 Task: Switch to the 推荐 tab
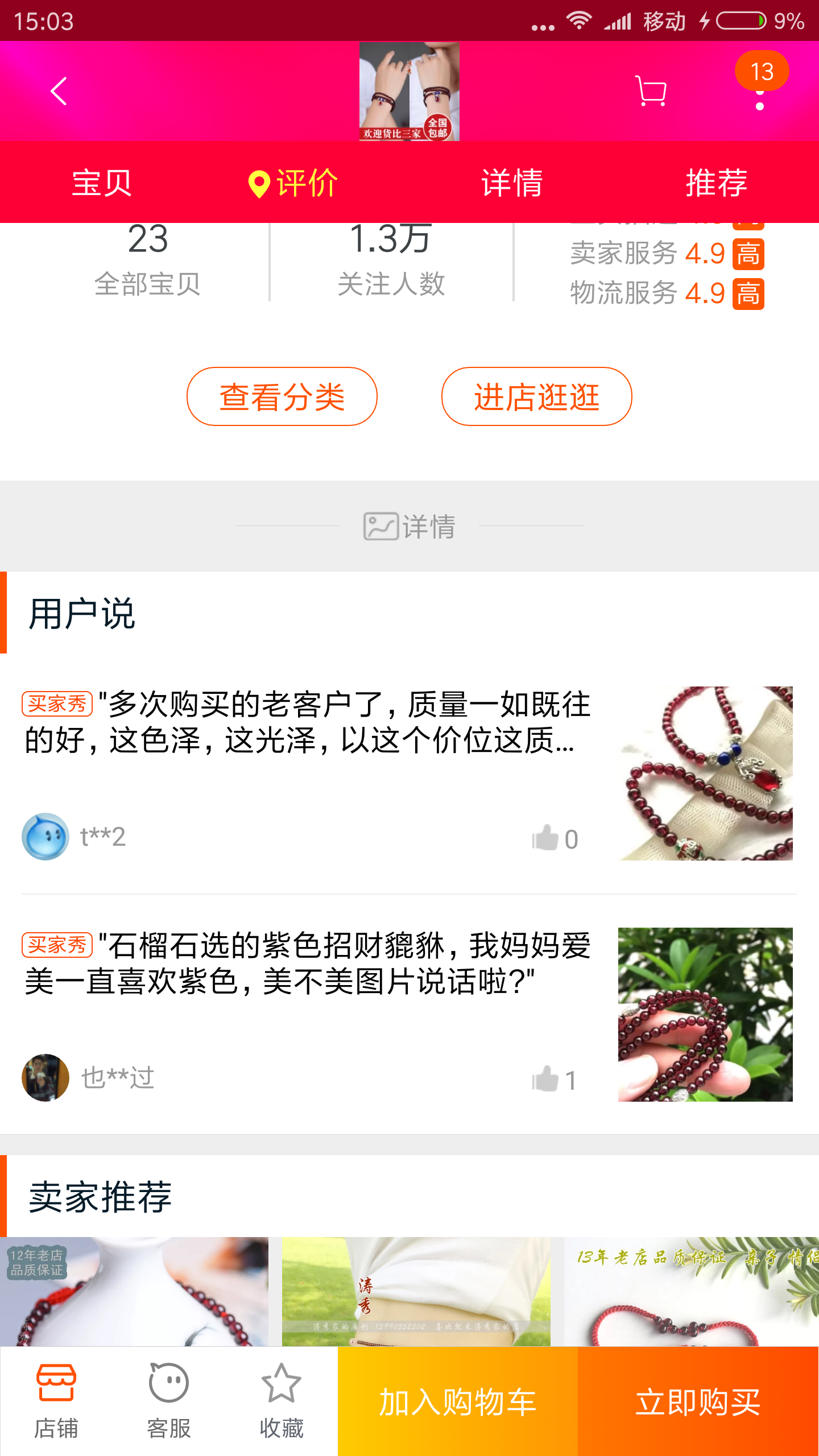(x=717, y=183)
